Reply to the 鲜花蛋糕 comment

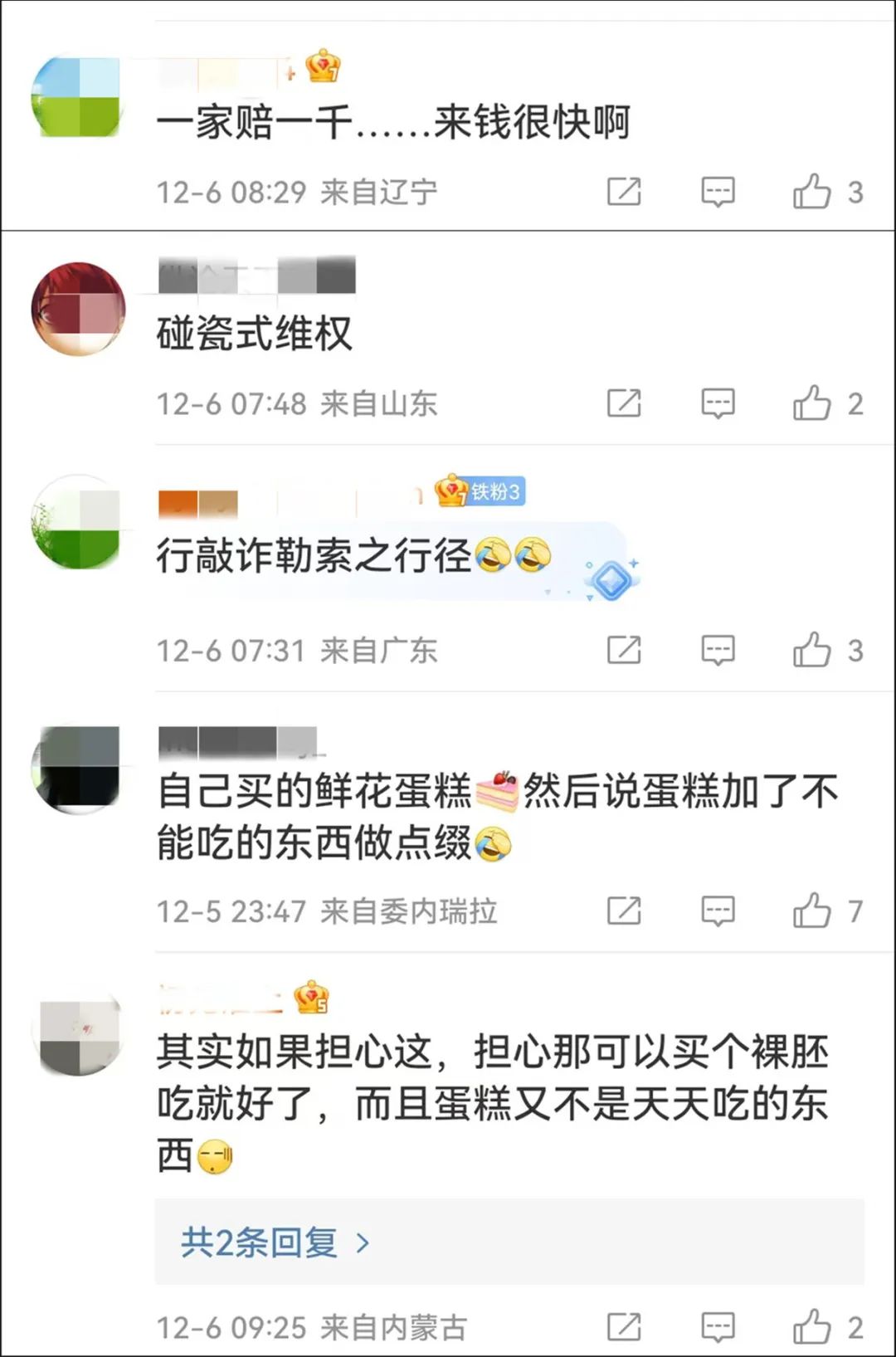[718, 910]
